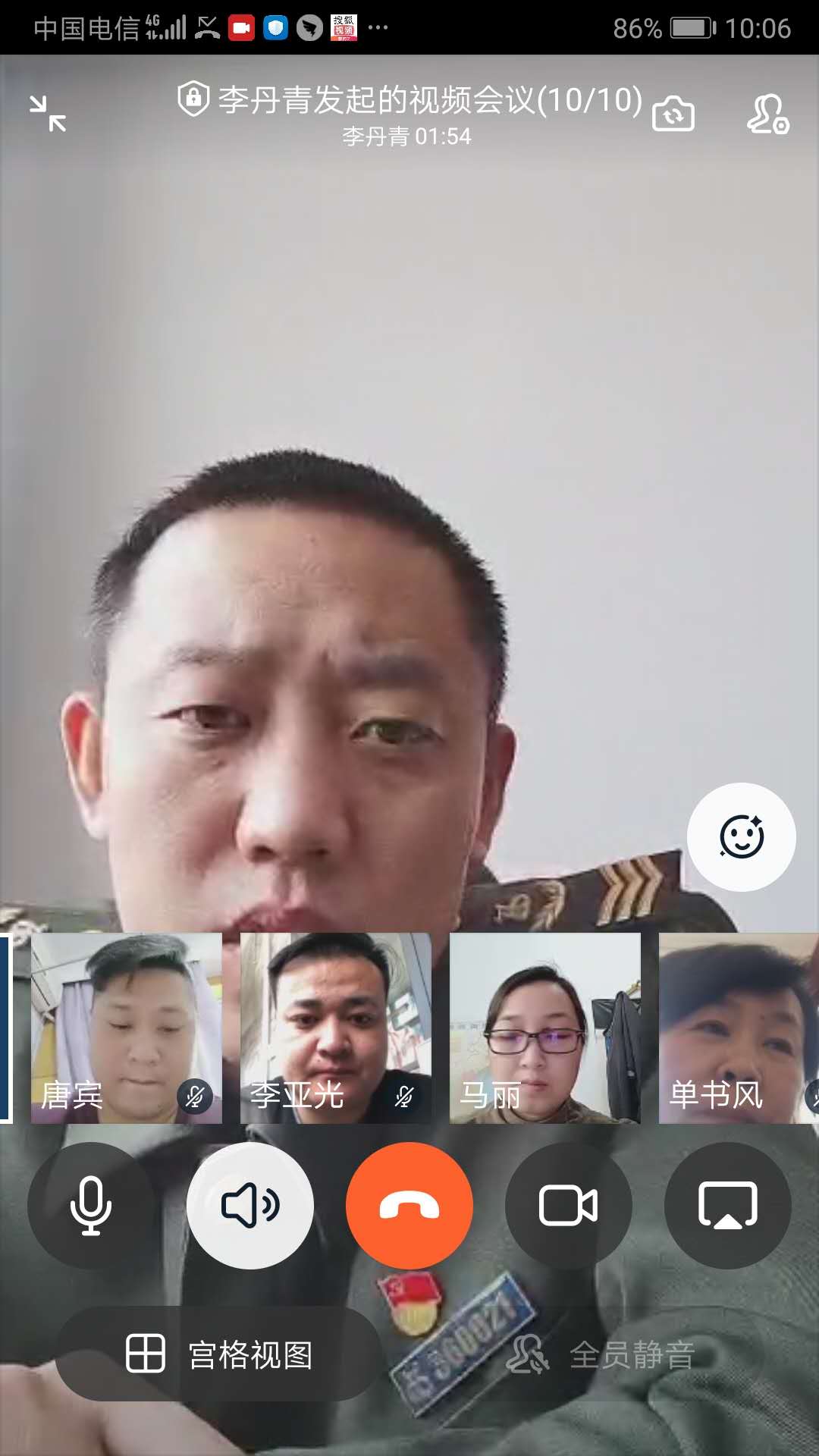Hang up the video meeting
The image size is (819, 1456).
coord(409,1206)
